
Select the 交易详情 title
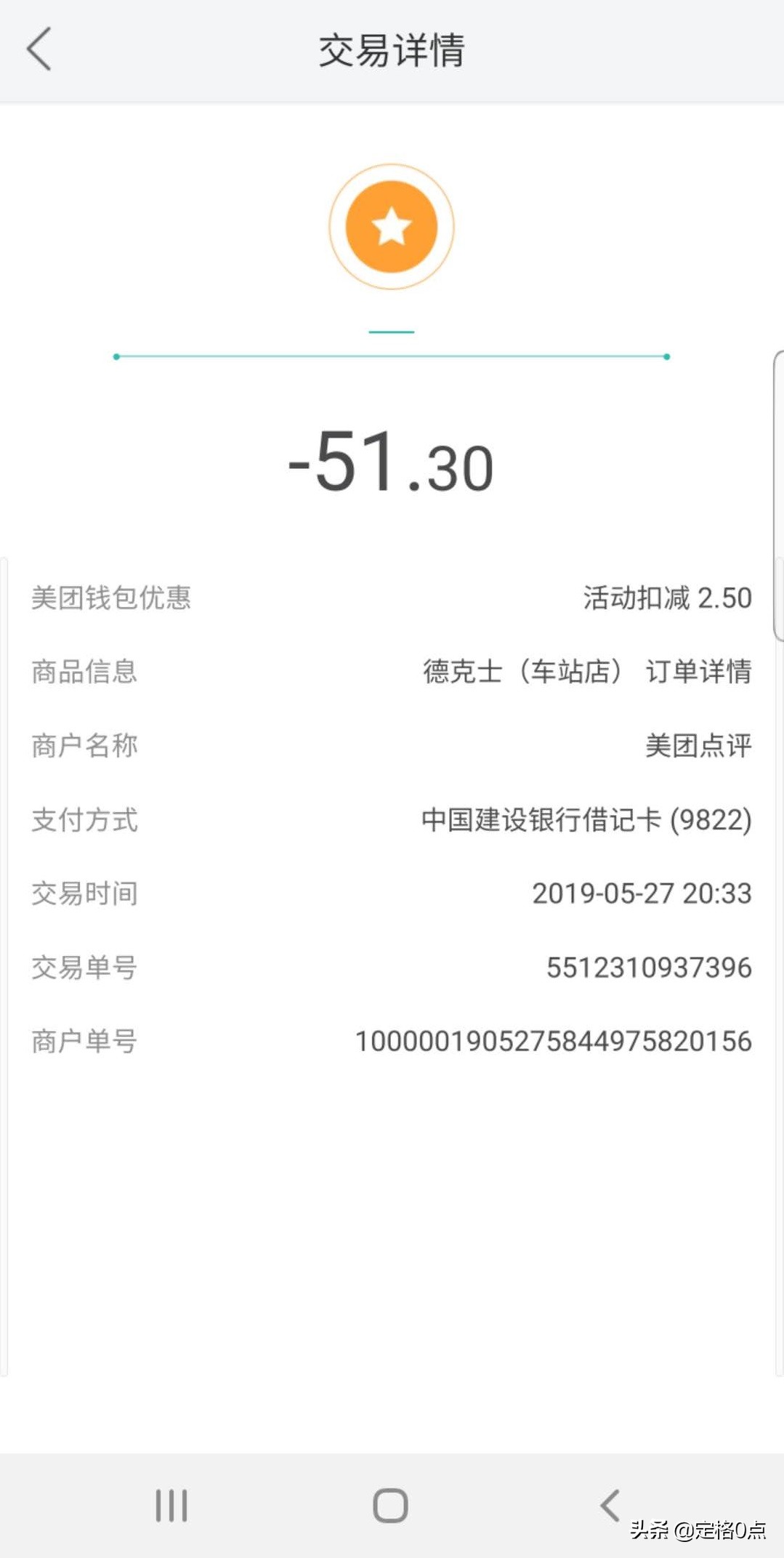point(392,51)
